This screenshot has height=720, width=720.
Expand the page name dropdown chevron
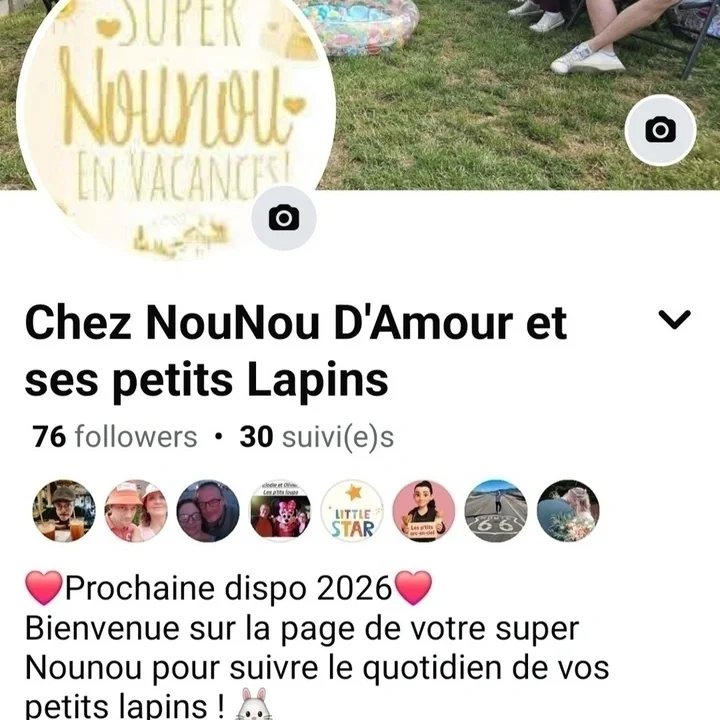coord(677,320)
